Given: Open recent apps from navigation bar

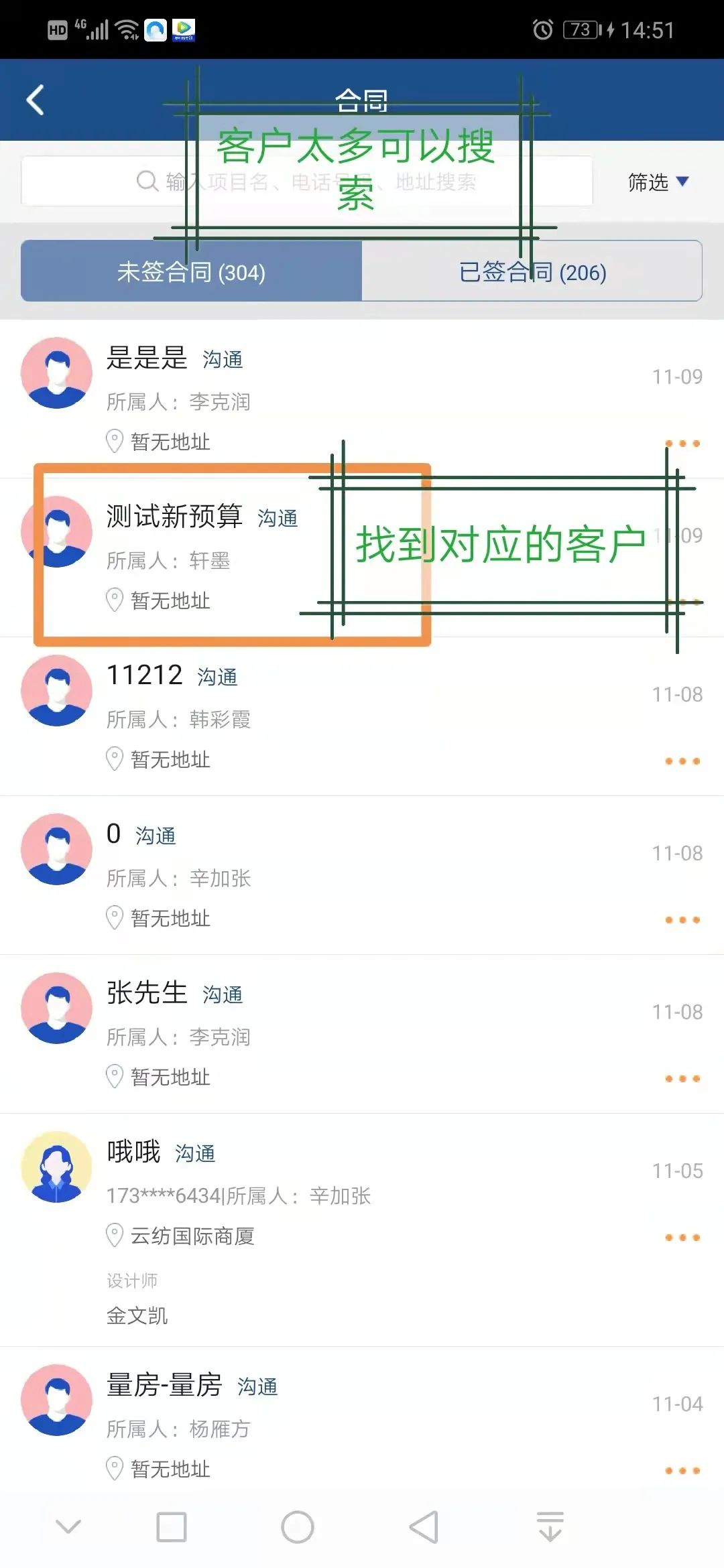Looking at the screenshot, I should point(172,1527).
